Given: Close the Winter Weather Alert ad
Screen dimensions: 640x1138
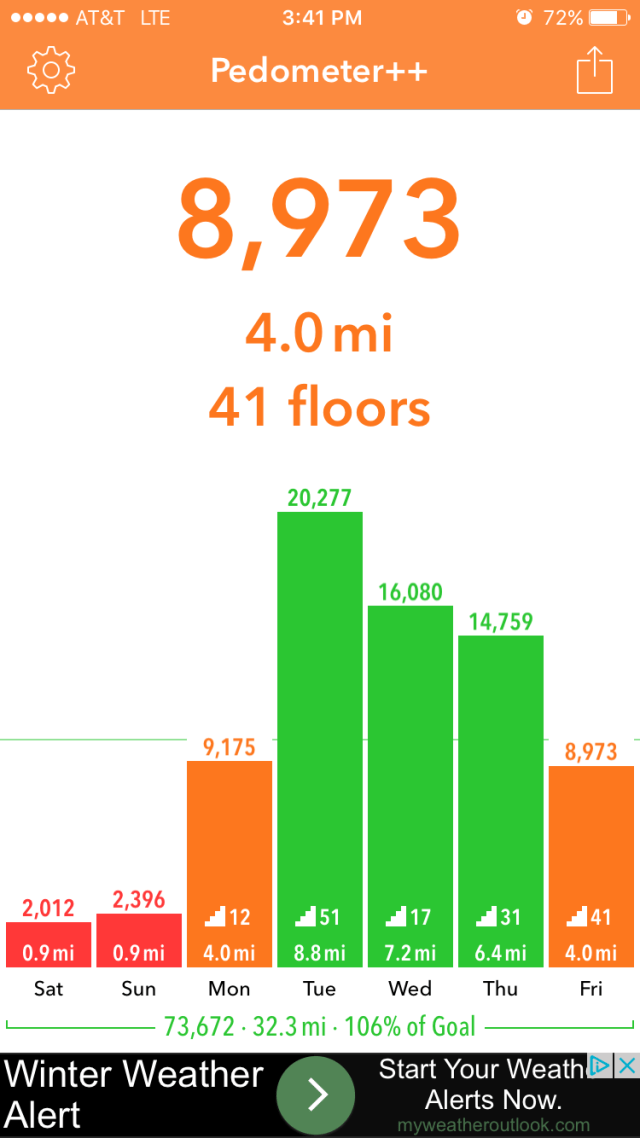Looking at the screenshot, I should tap(627, 1066).
